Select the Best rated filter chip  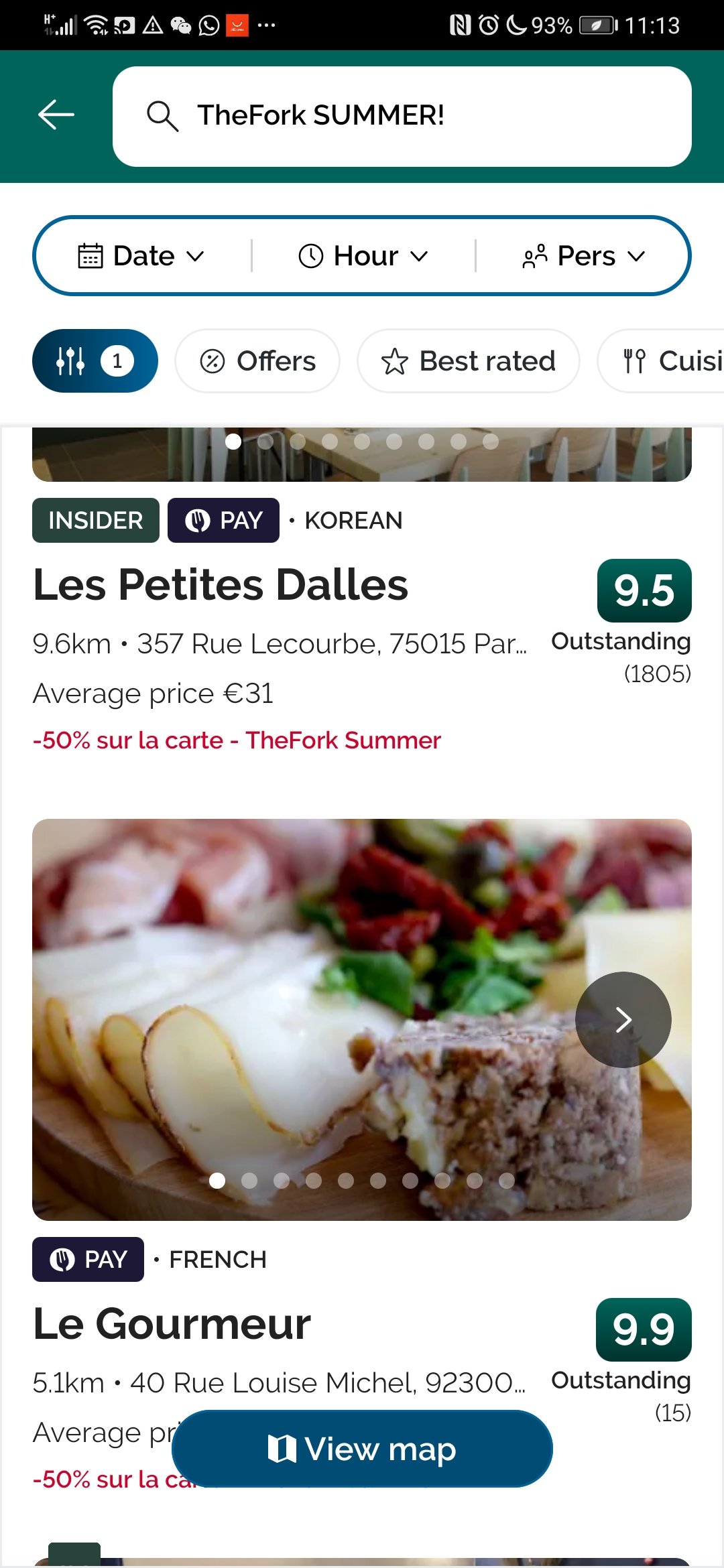[x=469, y=361]
